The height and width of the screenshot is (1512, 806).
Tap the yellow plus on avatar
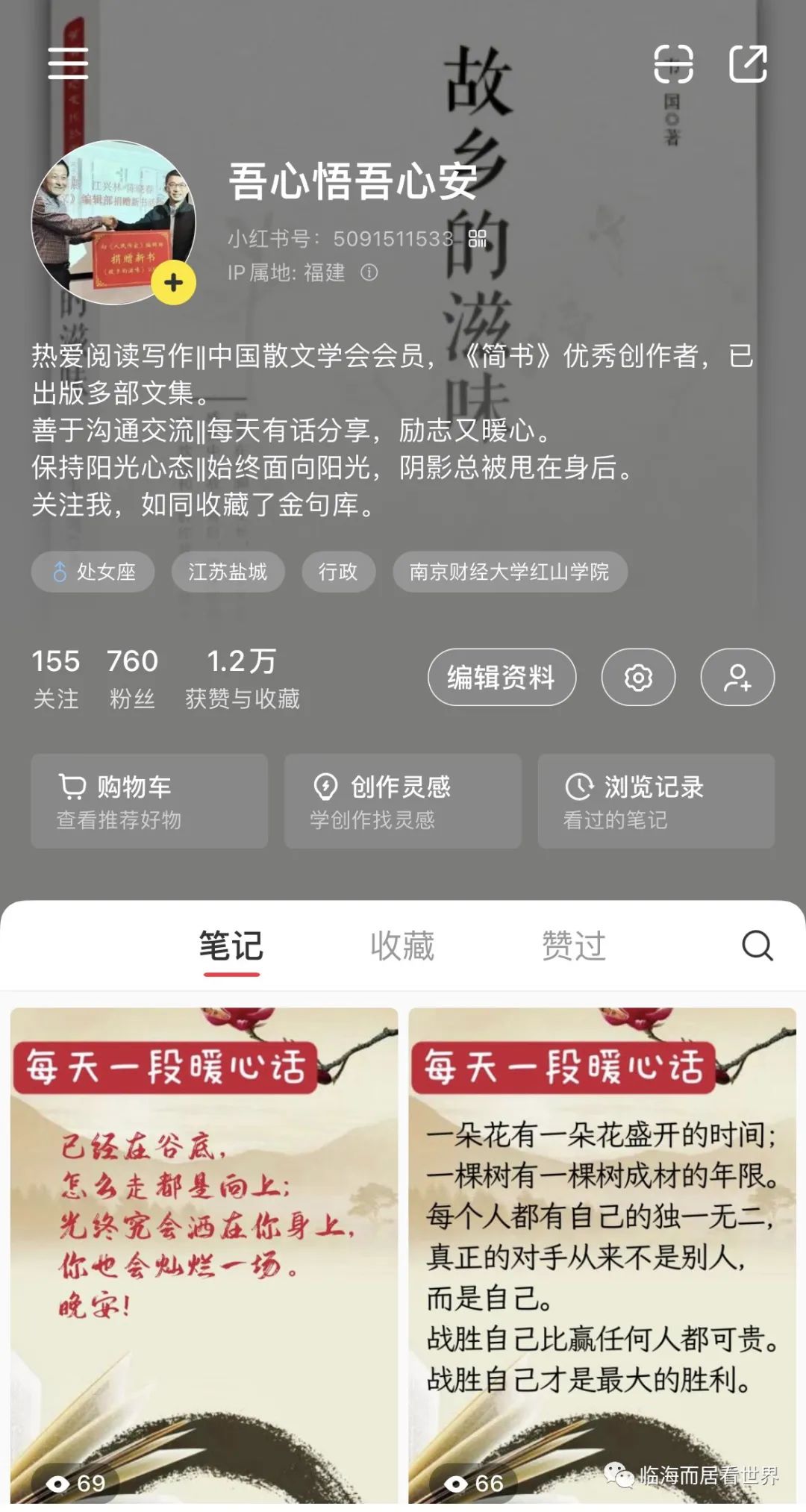tap(173, 283)
